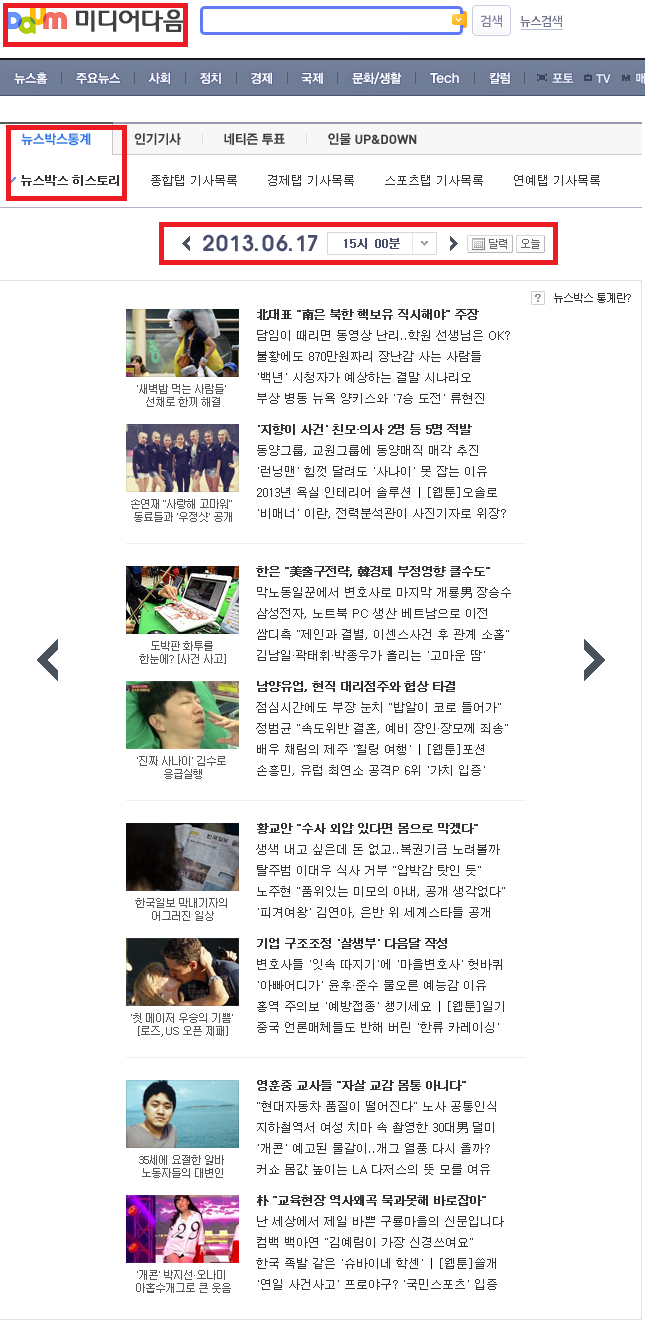The height and width of the screenshot is (1322, 645).
Task: Open the 뉴스박스 통계란? help link
Action: click(x=591, y=298)
